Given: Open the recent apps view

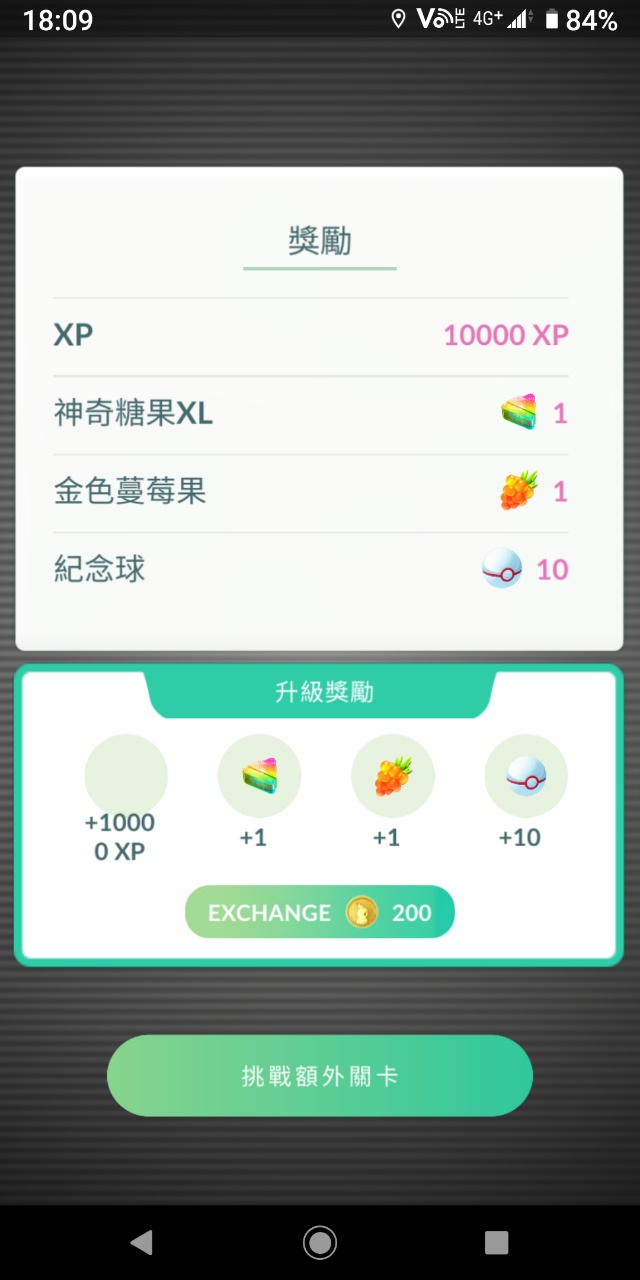Looking at the screenshot, I should click(497, 1242).
